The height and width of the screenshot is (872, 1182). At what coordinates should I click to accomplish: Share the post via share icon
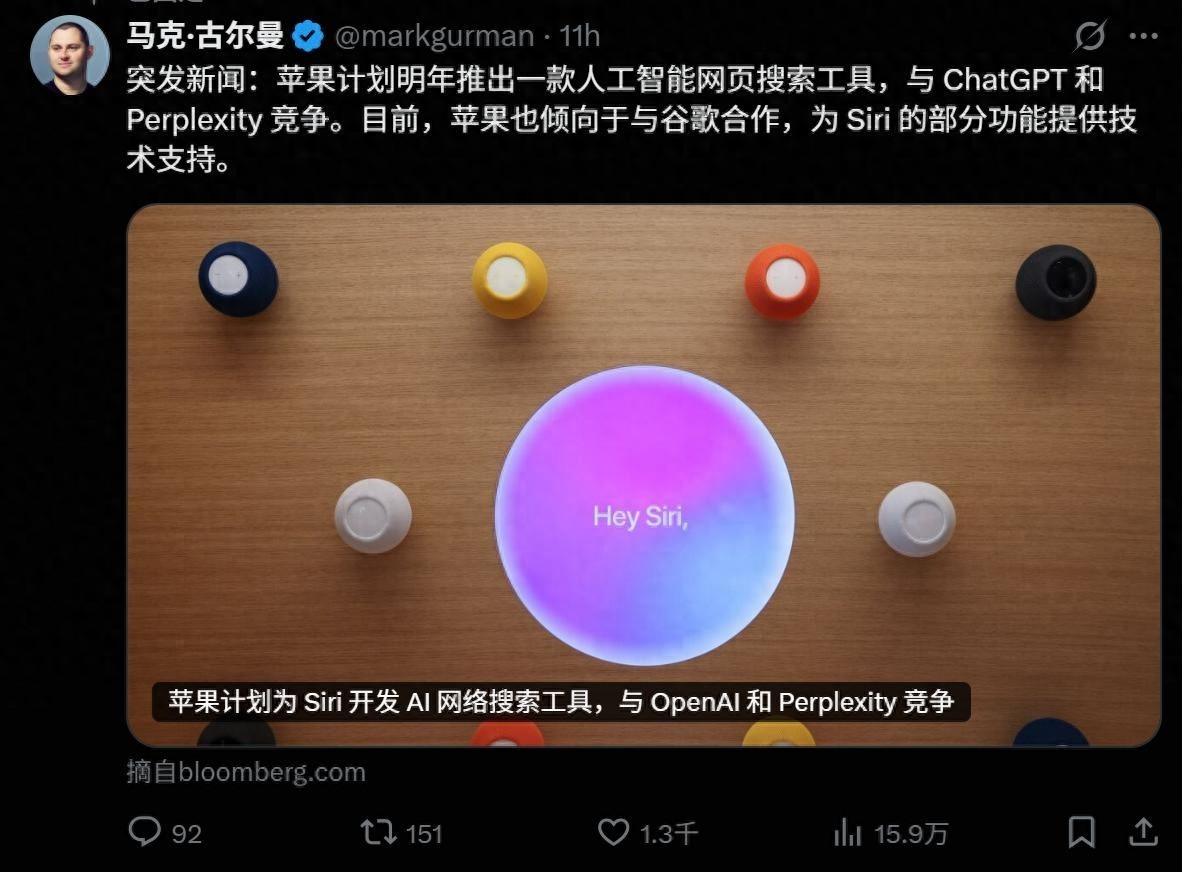point(1143,832)
